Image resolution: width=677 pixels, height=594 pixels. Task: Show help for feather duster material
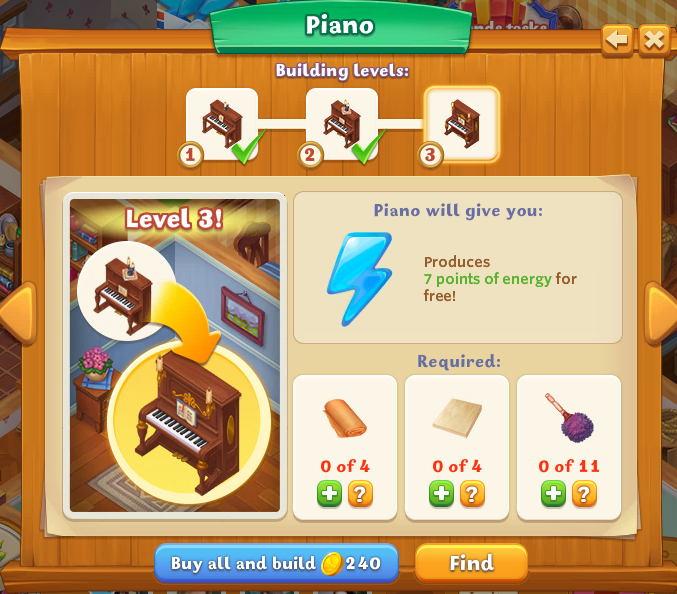pos(584,493)
